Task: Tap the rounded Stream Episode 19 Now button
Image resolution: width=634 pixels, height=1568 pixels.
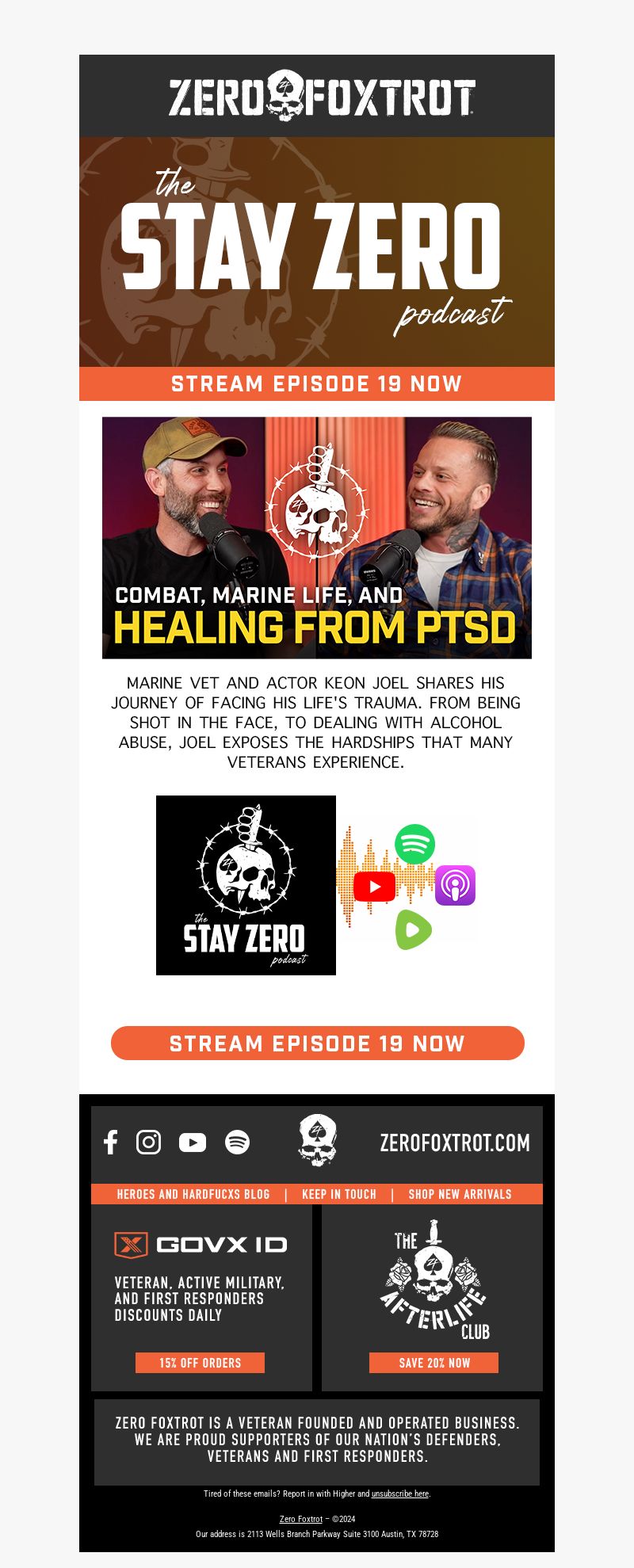Action: 317,1043
